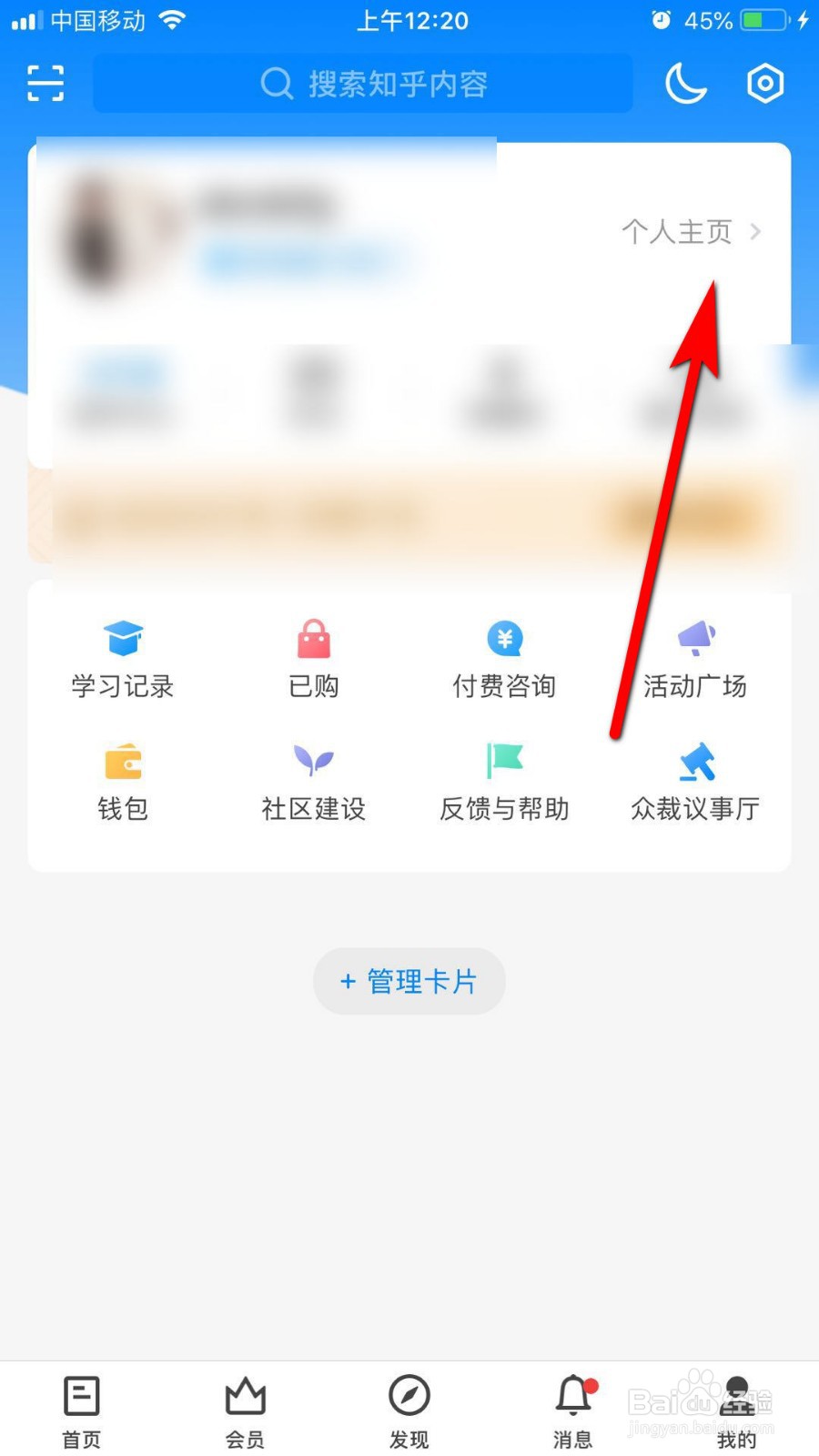Tap the 管理卡片 manage cards button
The image size is (819, 1456).
(x=409, y=982)
